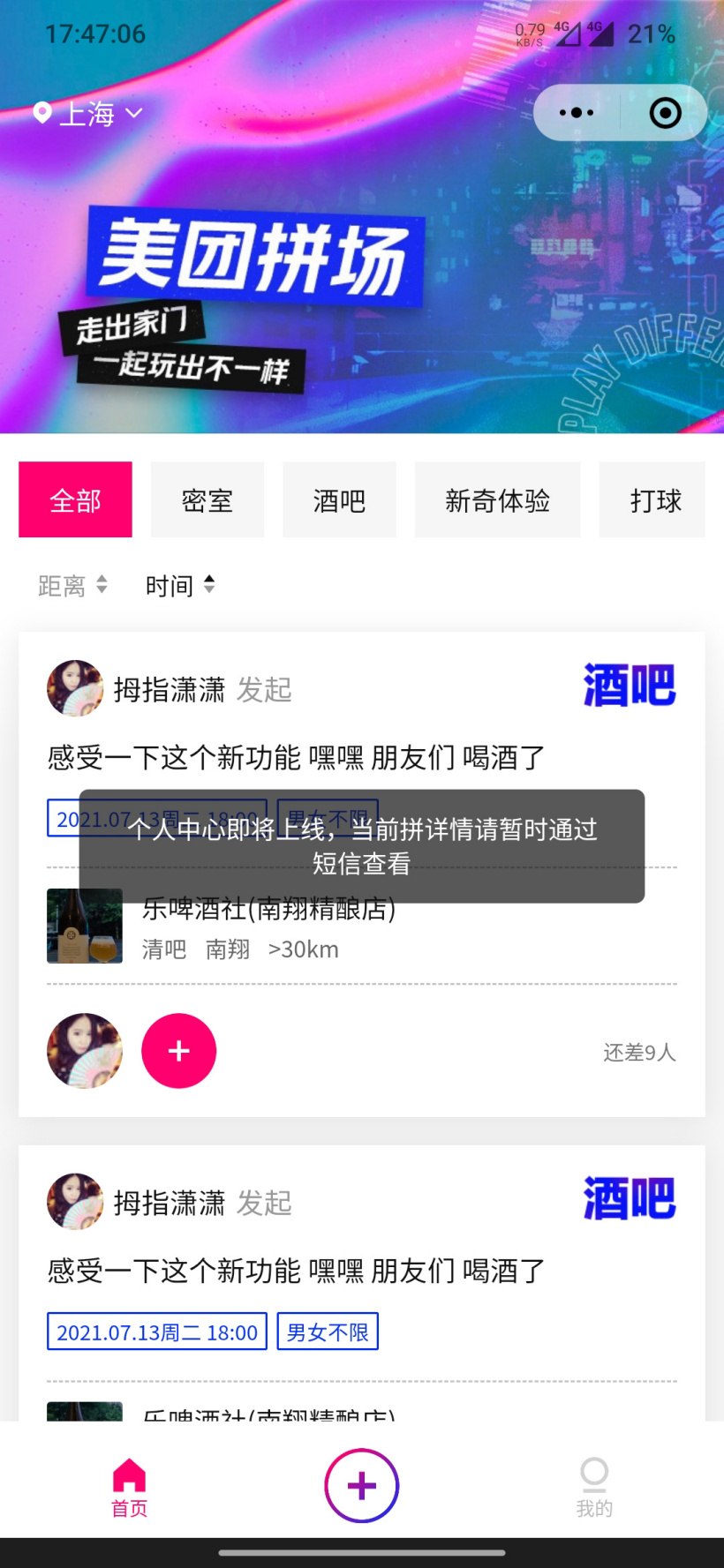This screenshot has width=724, height=1568.
Task: Switch to the 我的 tab
Action: click(x=594, y=1487)
